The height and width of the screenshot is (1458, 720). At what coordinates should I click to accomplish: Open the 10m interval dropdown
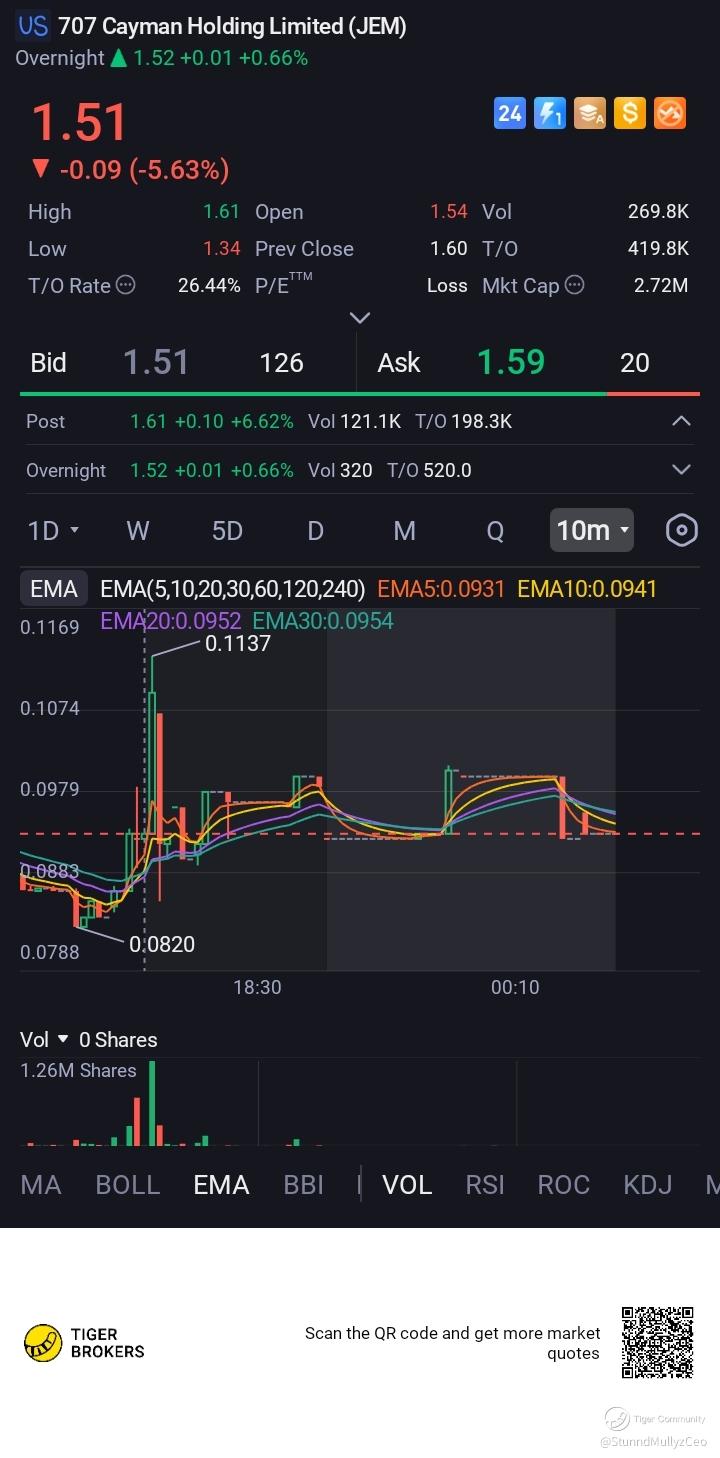click(x=593, y=530)
